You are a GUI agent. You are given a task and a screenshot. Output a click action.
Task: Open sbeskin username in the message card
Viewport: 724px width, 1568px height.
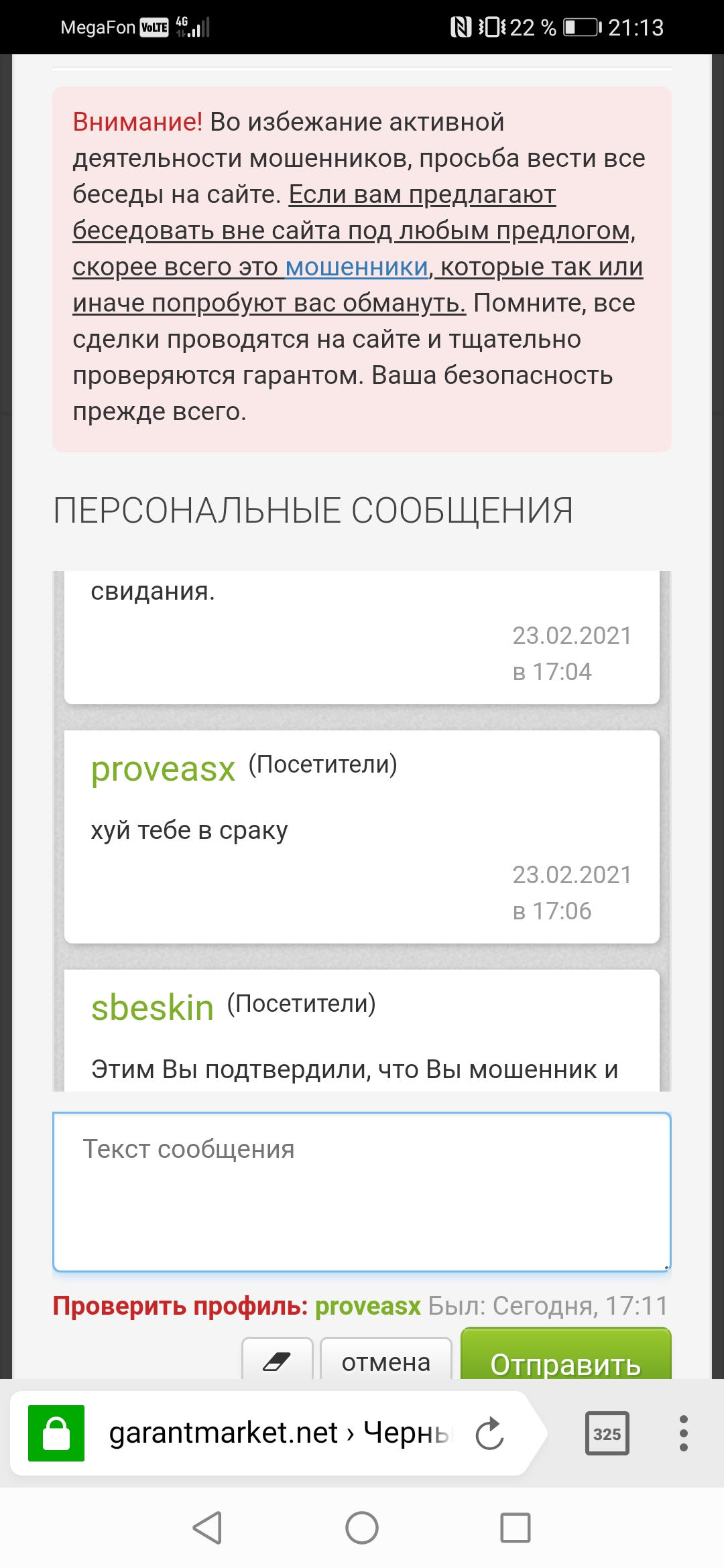coord(152,1007)
